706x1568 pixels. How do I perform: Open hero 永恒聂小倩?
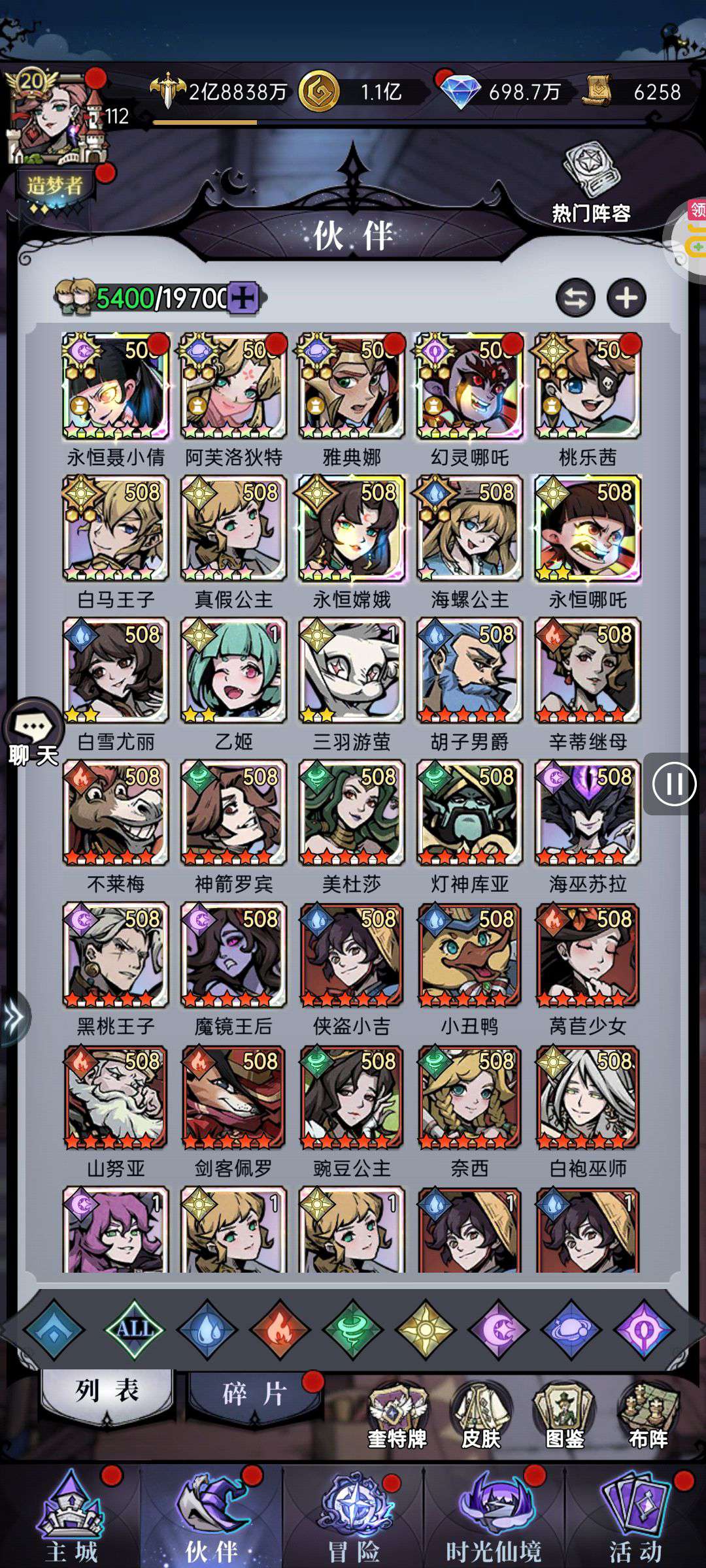[x=116, y=385]
